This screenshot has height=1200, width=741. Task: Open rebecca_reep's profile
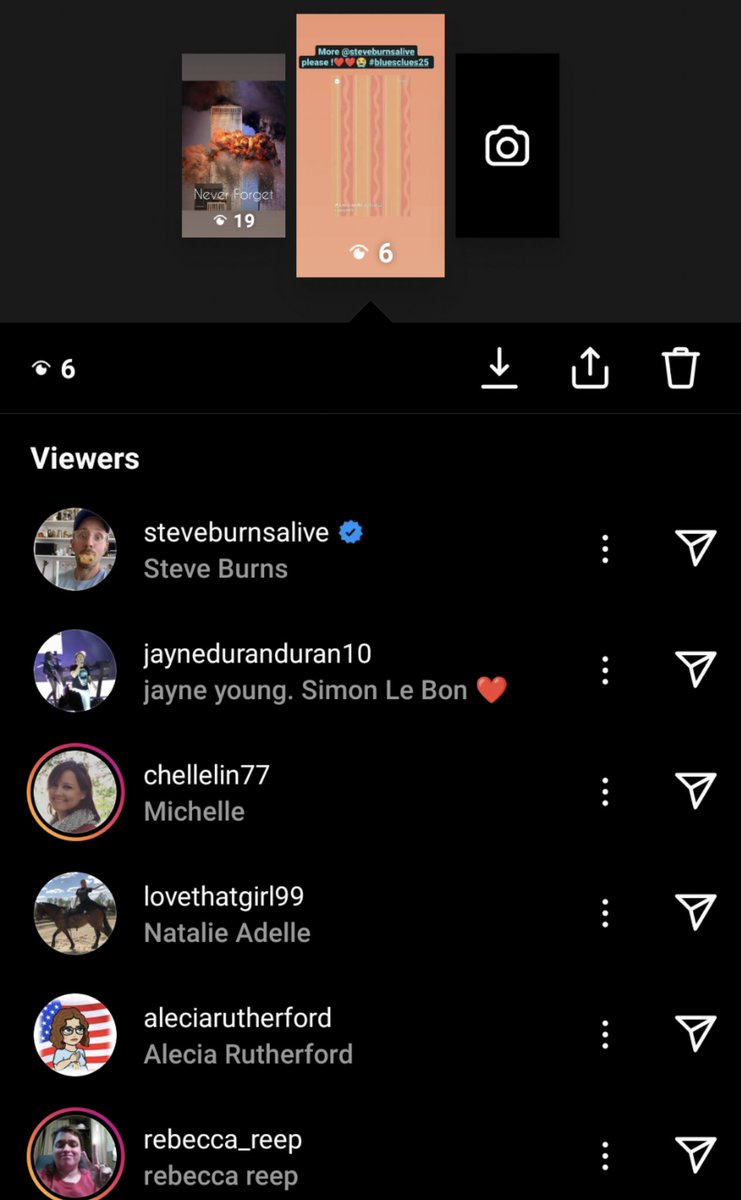pos(222,1140)
